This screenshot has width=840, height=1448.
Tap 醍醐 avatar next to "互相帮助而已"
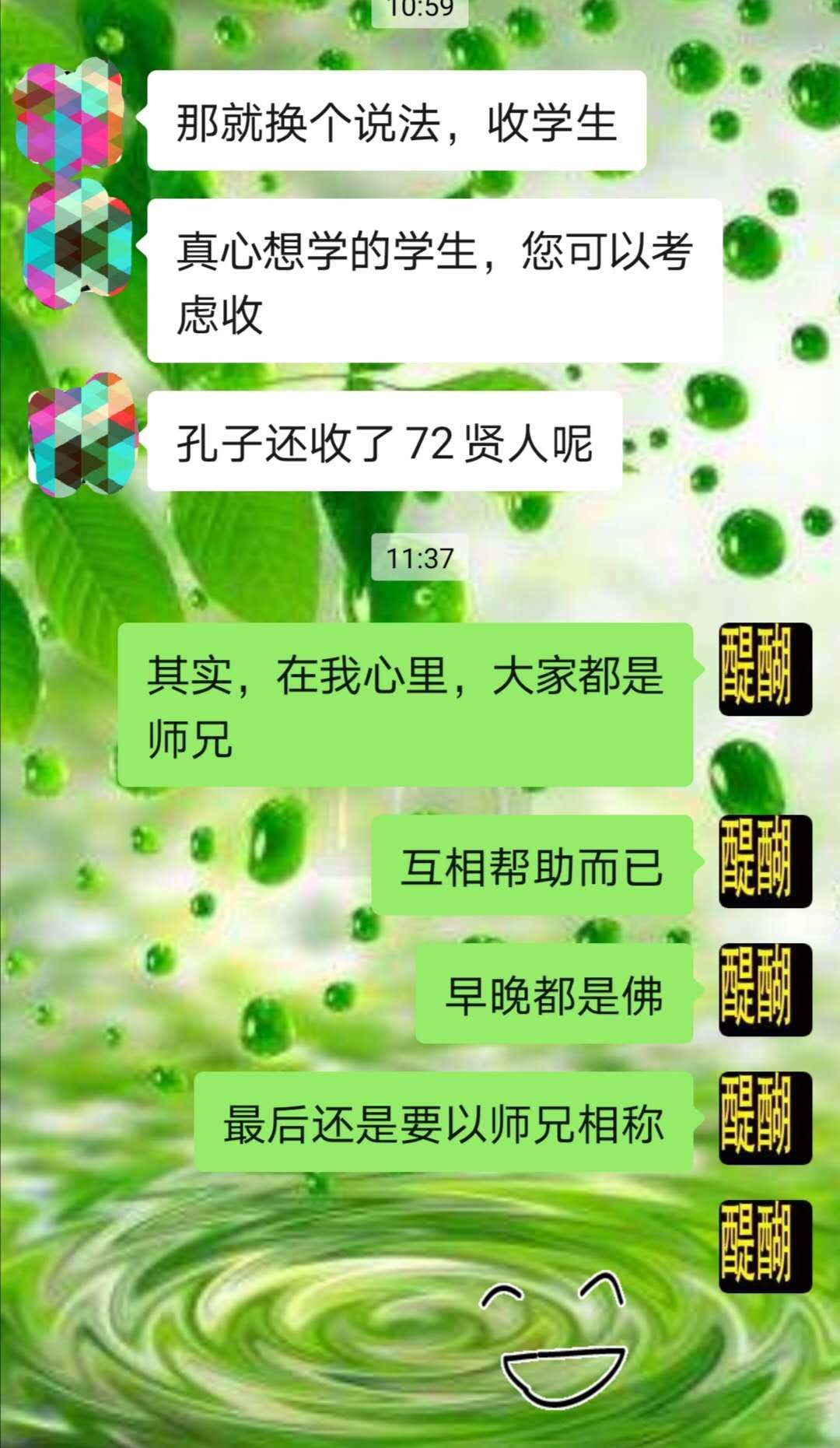pyautogui.click(x=765, y=861)
